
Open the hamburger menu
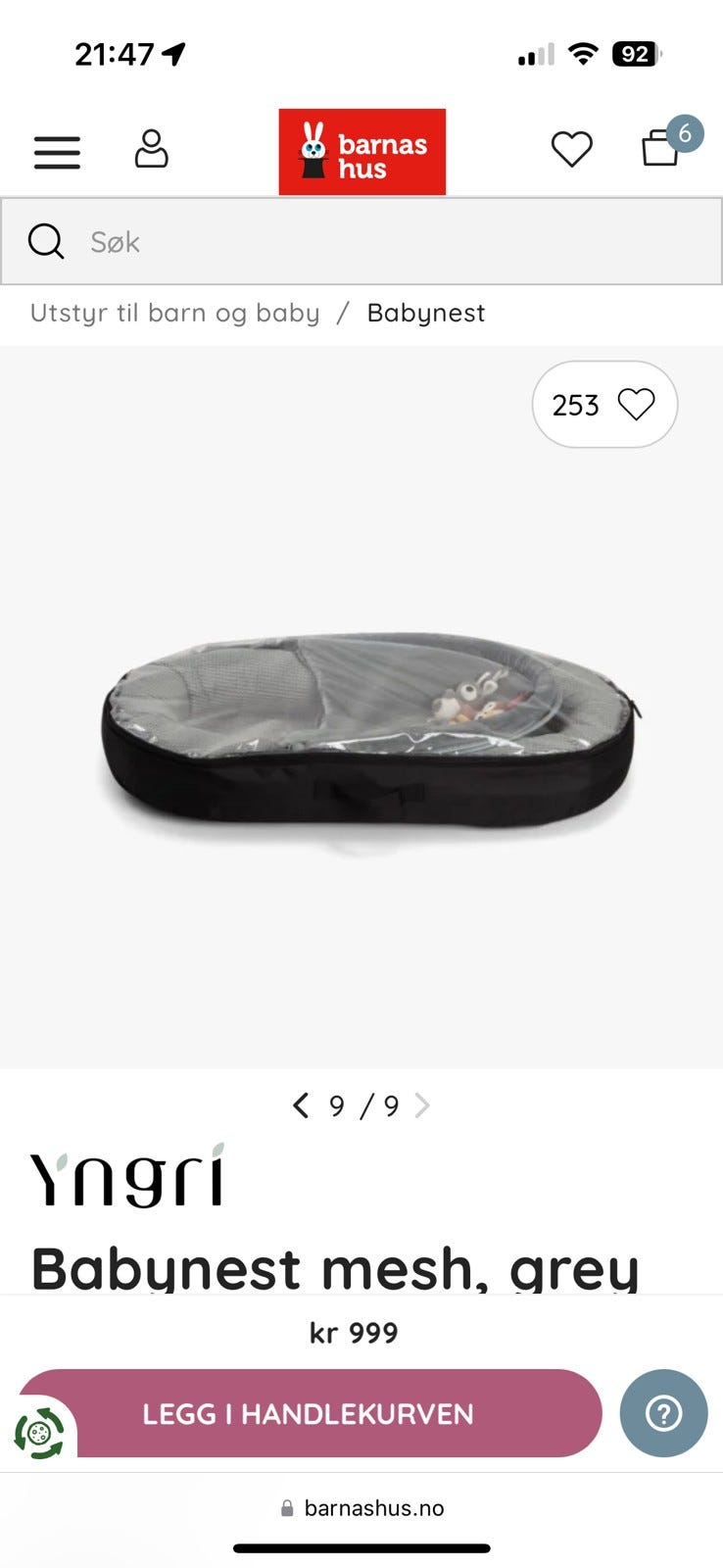[57, 152]
